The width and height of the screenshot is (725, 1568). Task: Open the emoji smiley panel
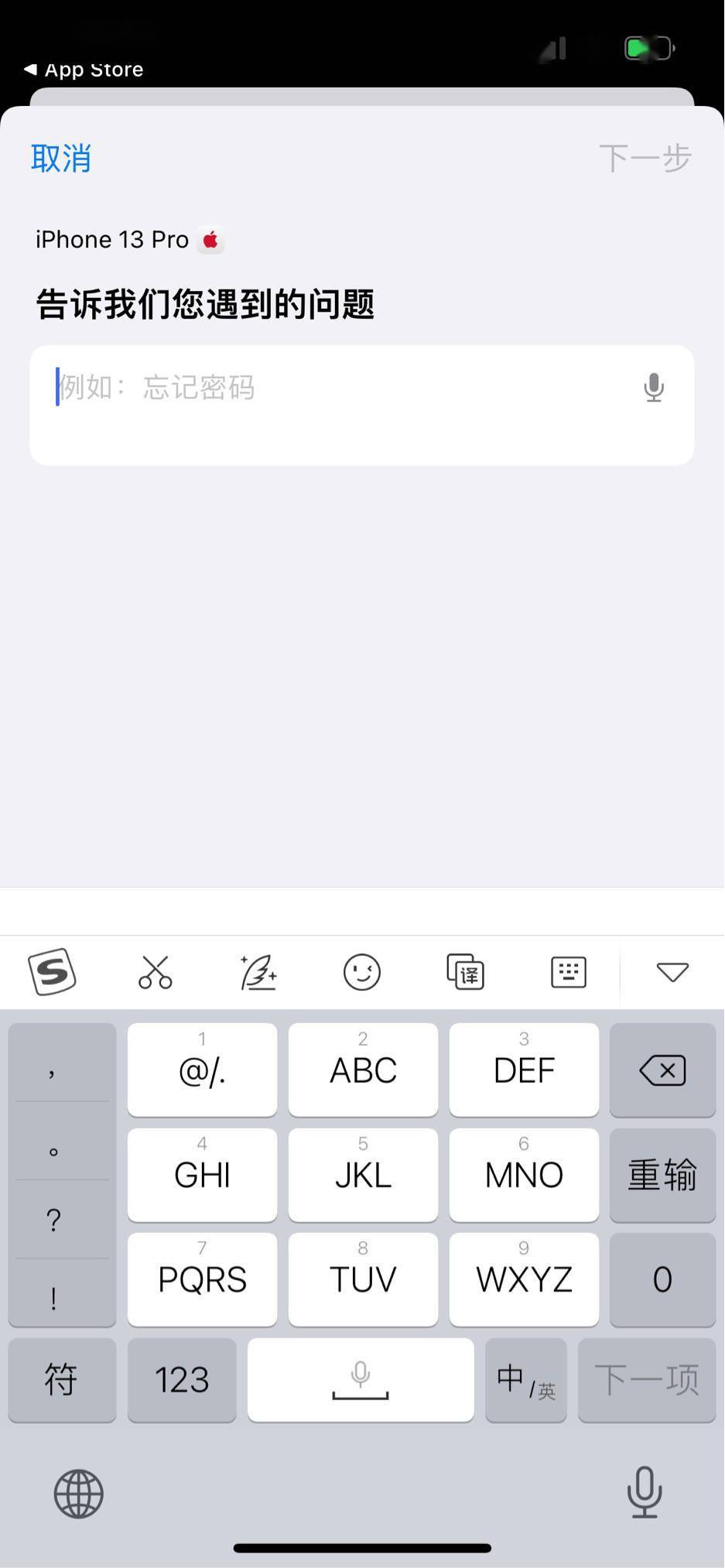click(361, 972)
